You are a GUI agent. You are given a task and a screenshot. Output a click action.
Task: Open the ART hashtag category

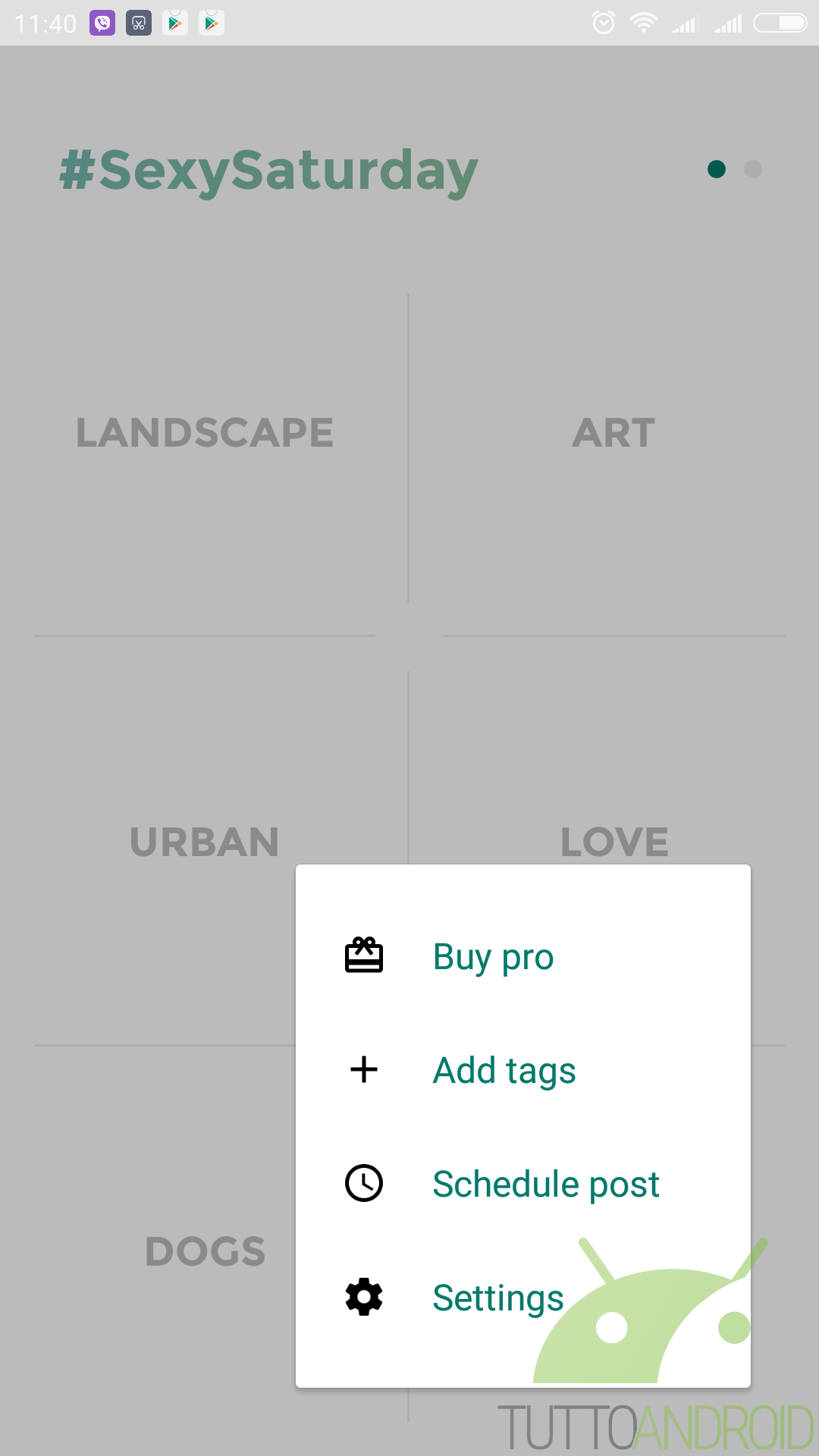point(613,433)
